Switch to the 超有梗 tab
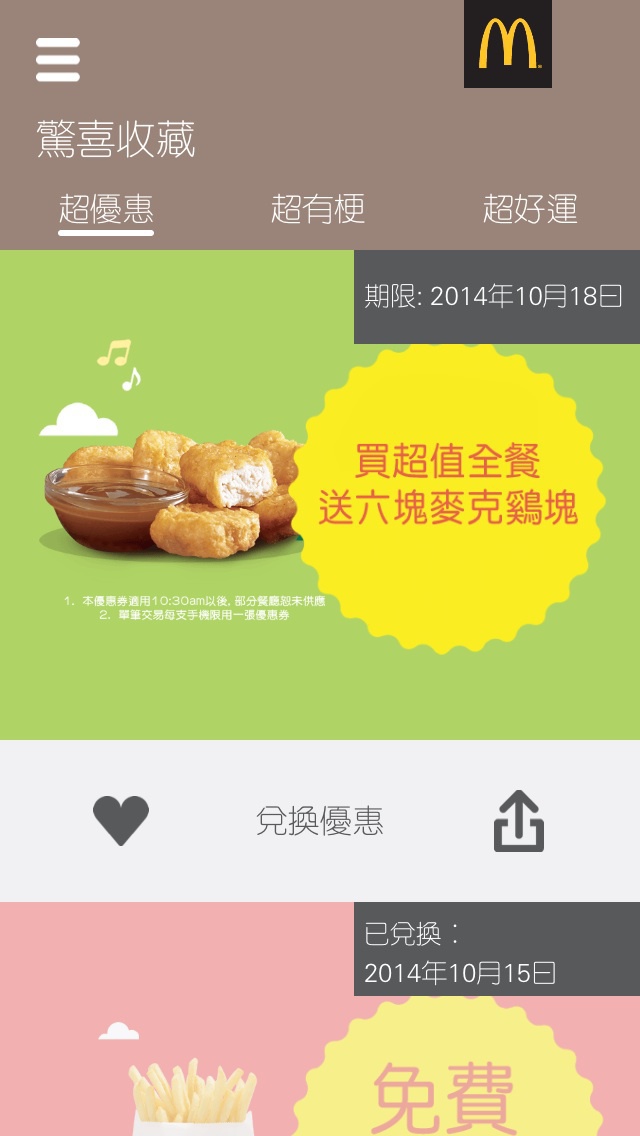This screenshot has width=640, height=1136. click(x=317, y=209)
